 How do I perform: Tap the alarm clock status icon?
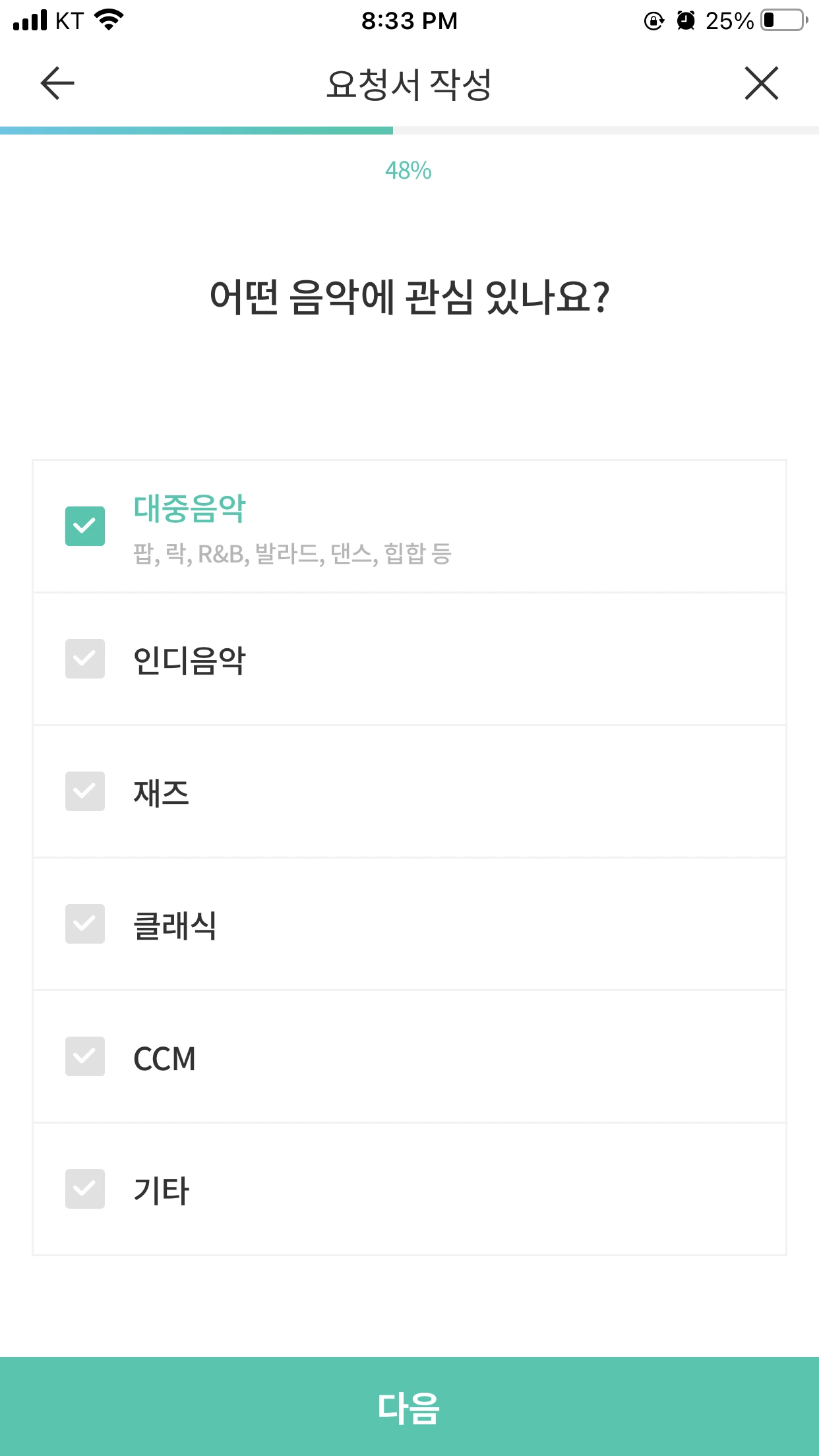686,20
